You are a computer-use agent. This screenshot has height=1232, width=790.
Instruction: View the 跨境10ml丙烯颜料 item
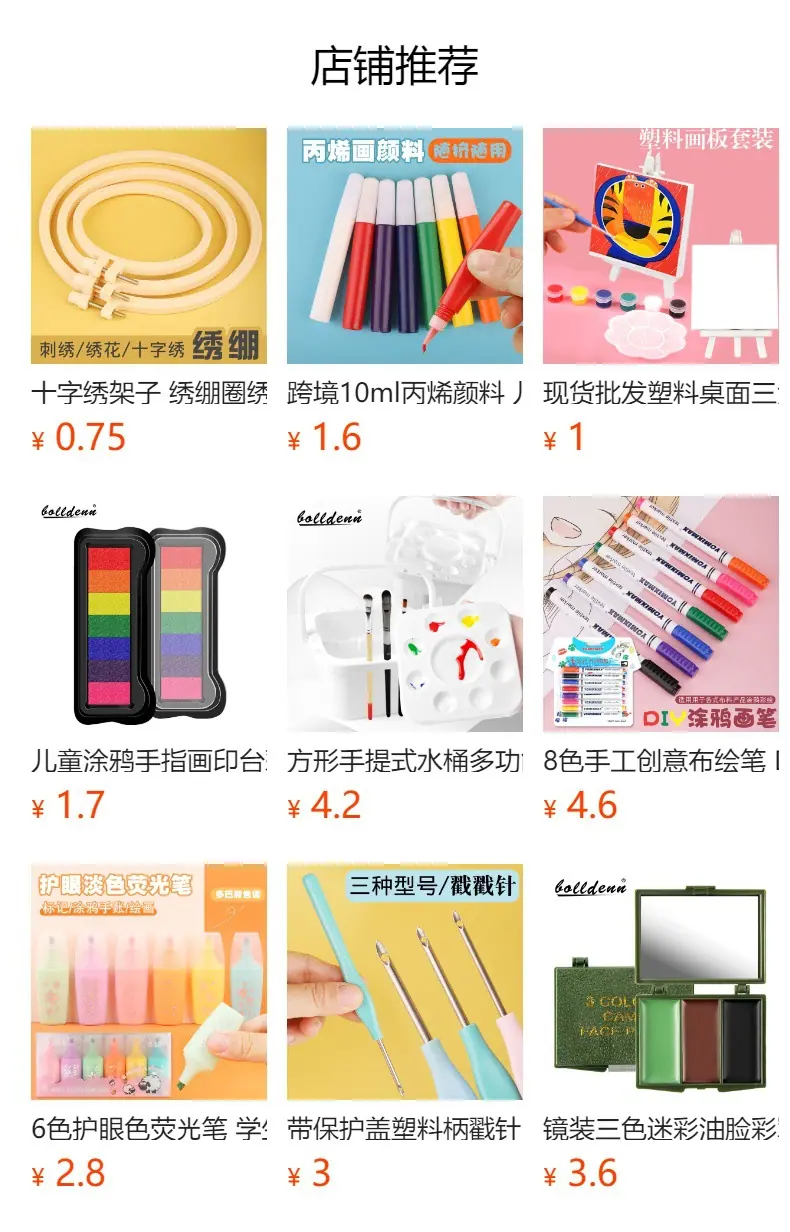coord(405,290)
